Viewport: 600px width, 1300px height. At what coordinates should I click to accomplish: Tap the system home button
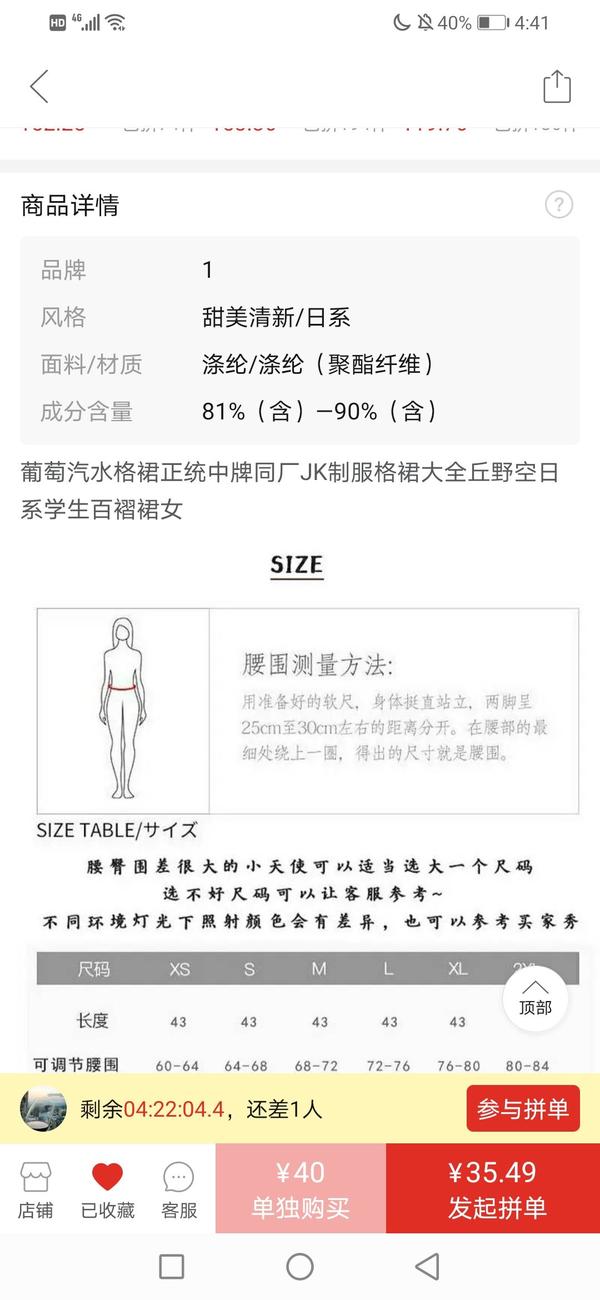300,1267
